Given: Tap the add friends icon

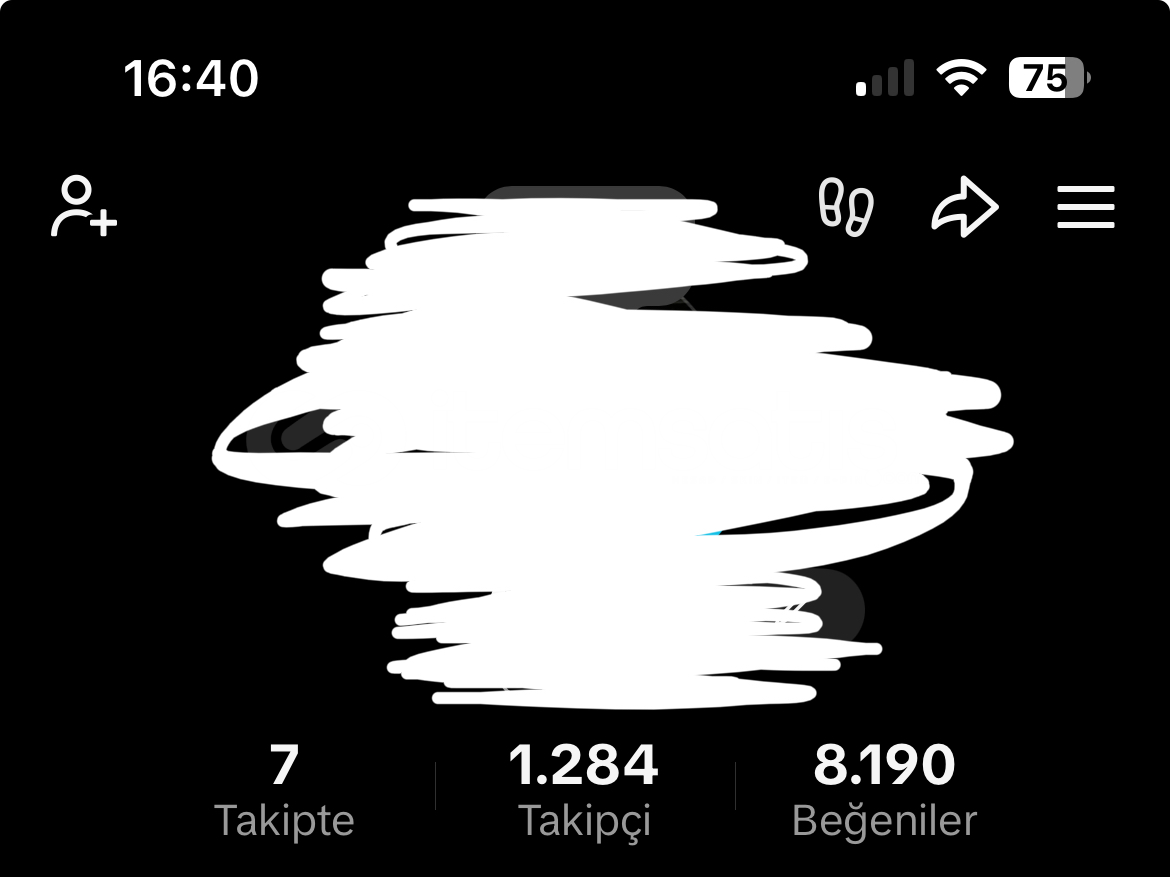Looking at the screenshot, I should [x=84, y=207].
